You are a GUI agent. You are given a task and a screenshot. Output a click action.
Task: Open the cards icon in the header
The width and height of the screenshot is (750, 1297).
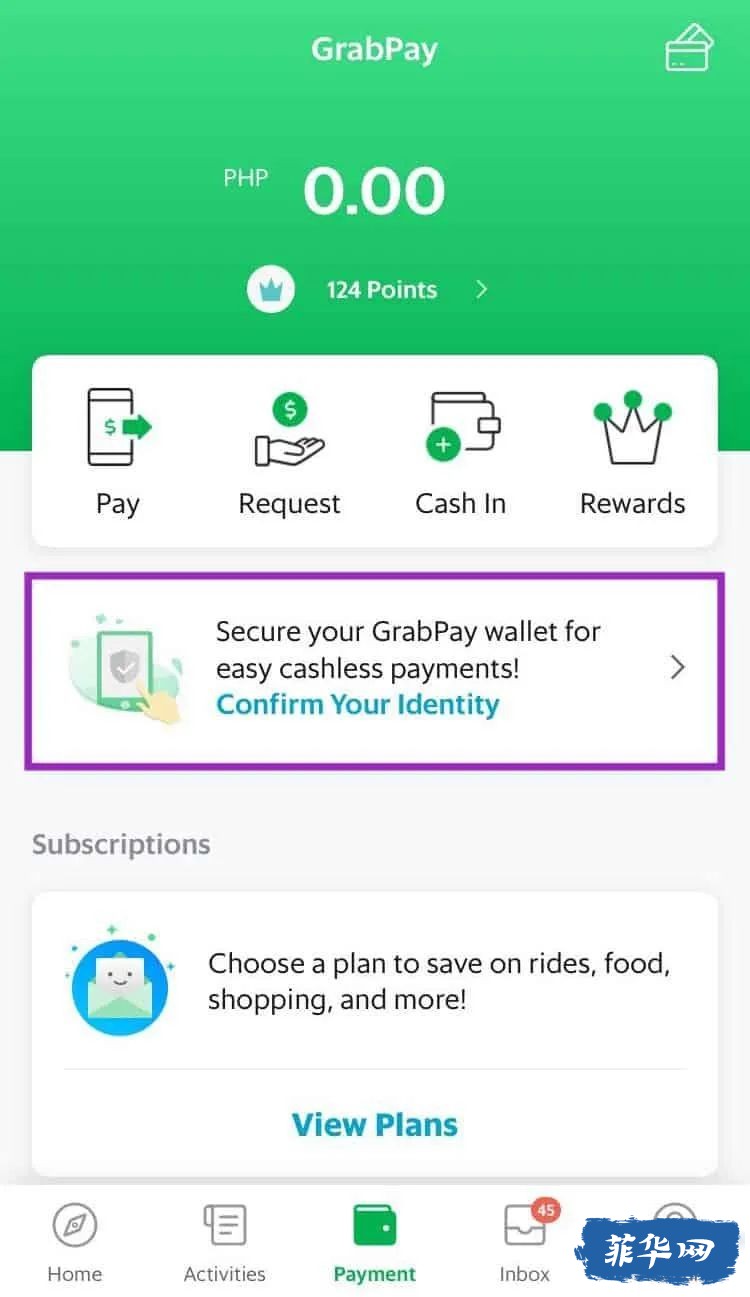[688, 48]
